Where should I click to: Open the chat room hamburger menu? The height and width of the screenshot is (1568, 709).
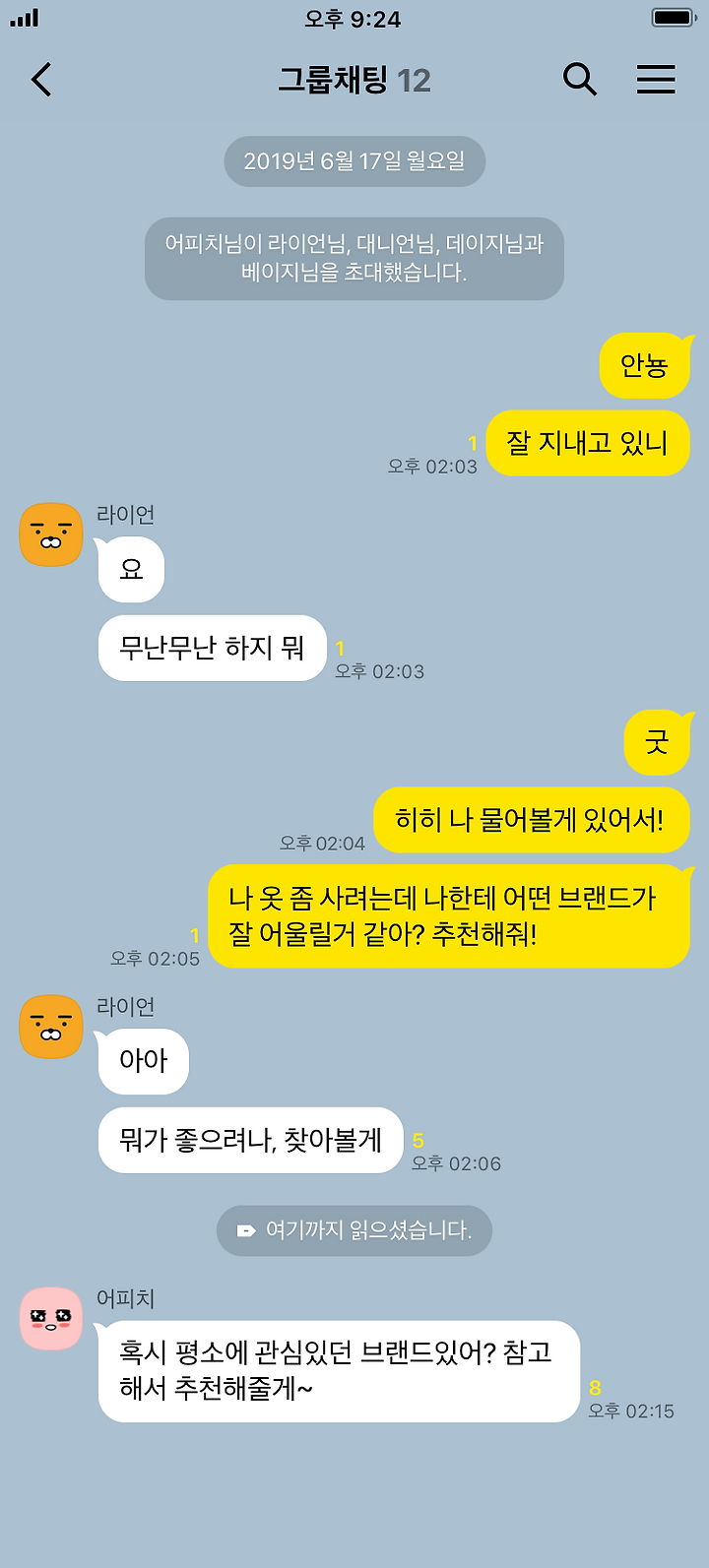656,80
